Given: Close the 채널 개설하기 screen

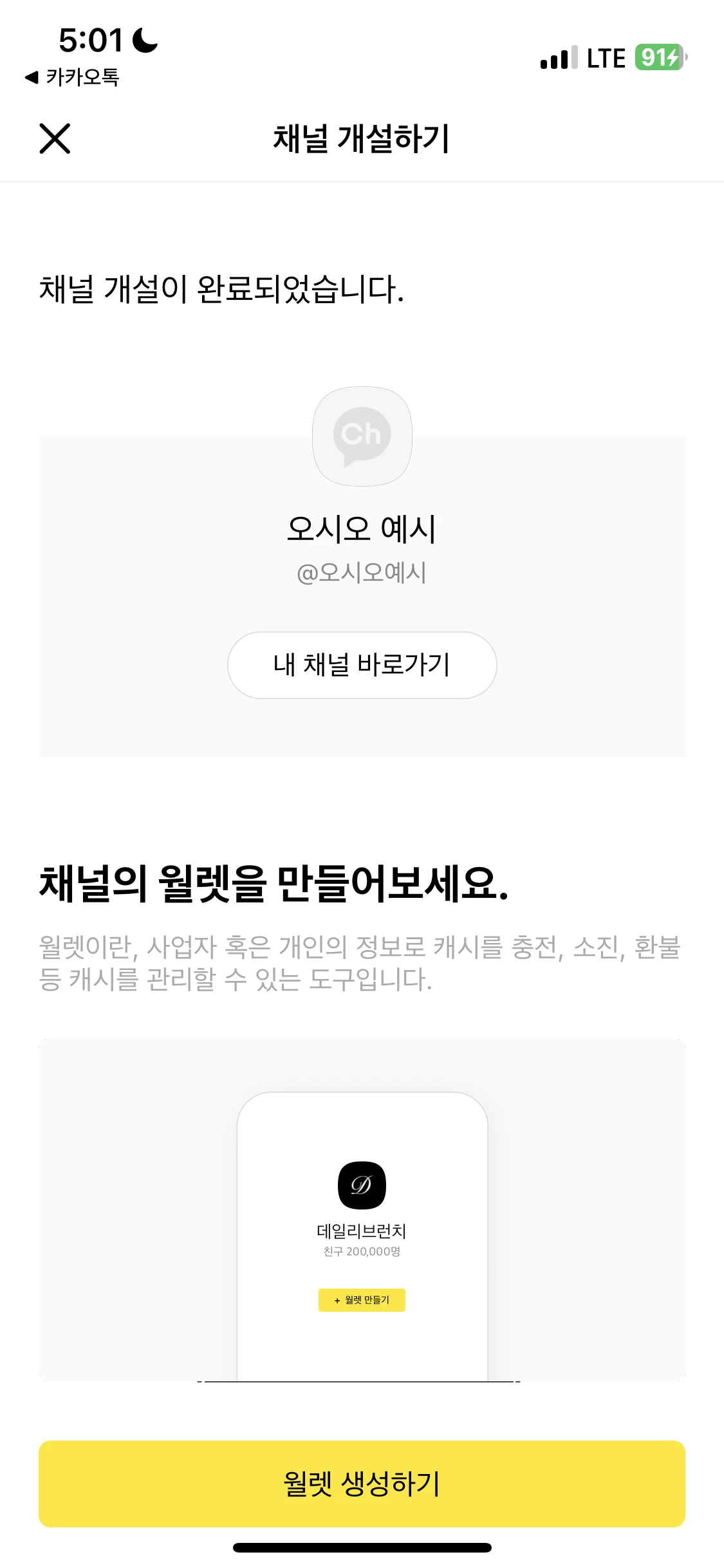Looking at the screenshot, I should 55,138.
